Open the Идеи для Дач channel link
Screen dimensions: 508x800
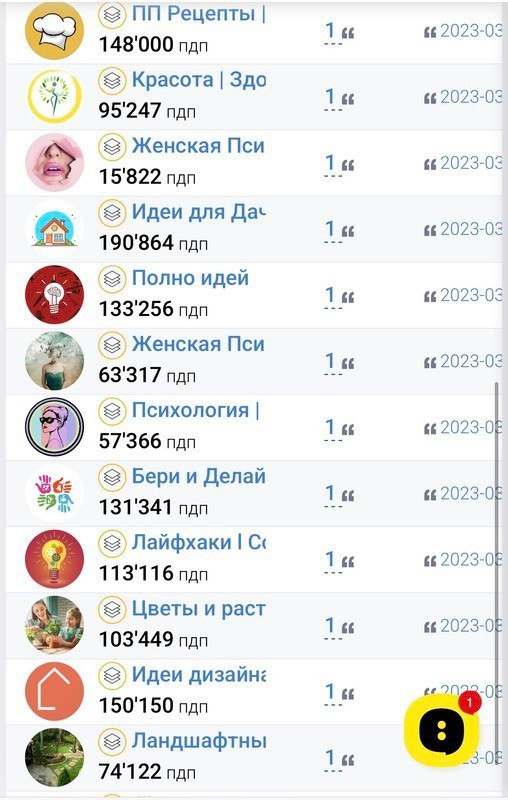coord(199,212)
